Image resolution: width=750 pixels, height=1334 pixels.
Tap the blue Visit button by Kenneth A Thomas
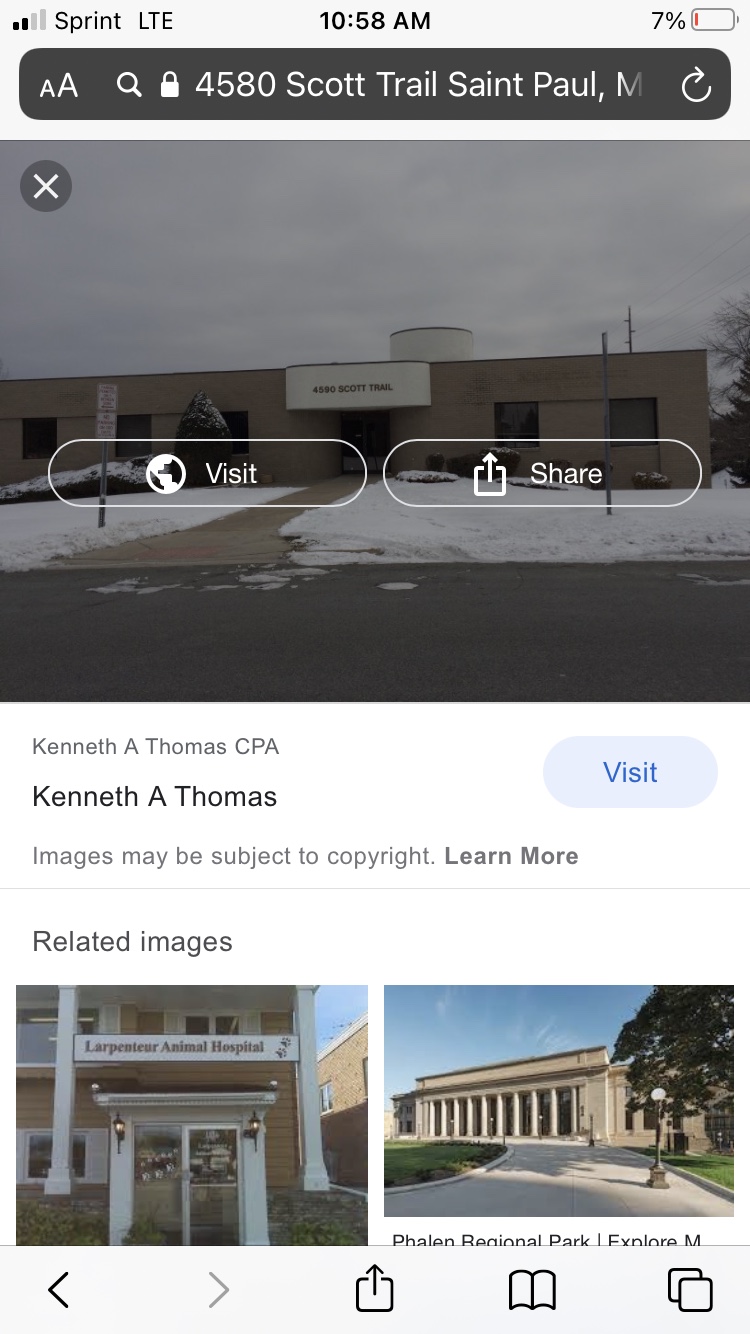(x=630, y=772)
